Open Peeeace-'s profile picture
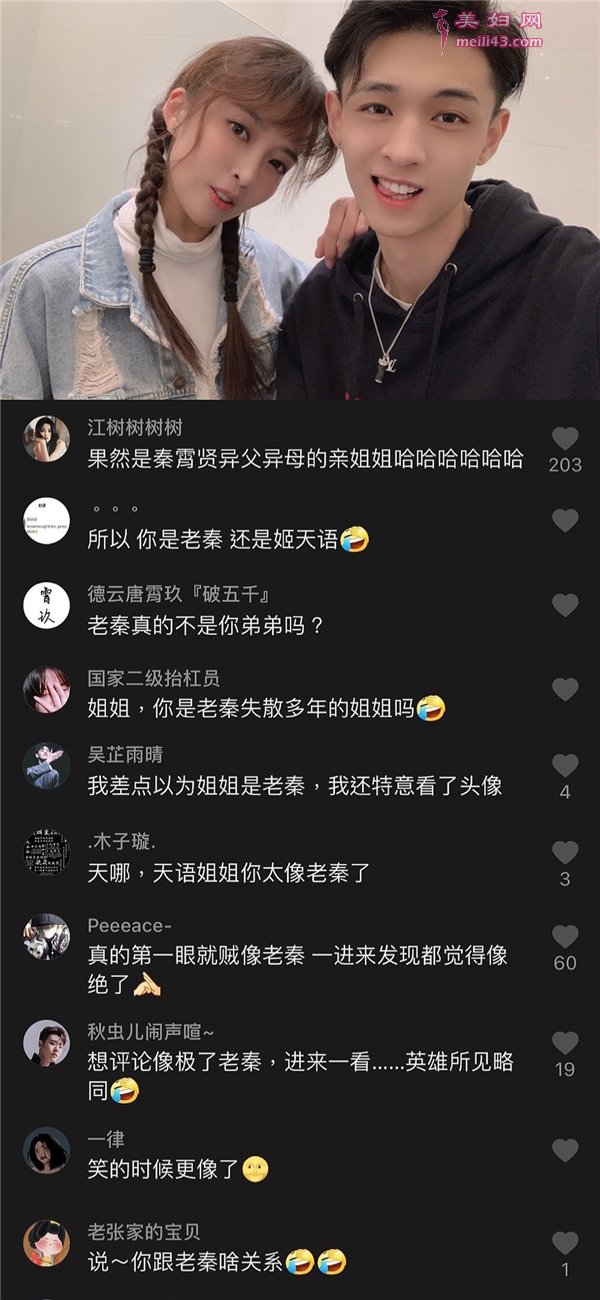This screenshot has height=1300, width=600. [47, 937]
